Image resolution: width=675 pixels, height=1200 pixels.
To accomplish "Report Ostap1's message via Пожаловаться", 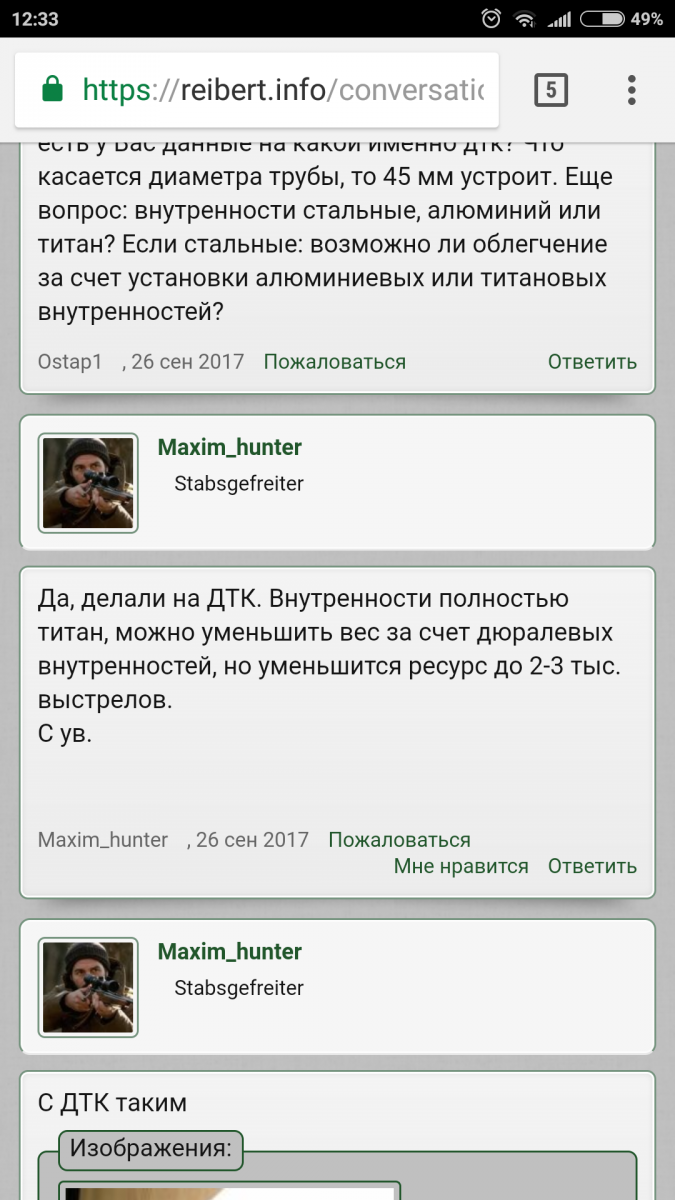I will pyautogui.click(x=334, y=362).
